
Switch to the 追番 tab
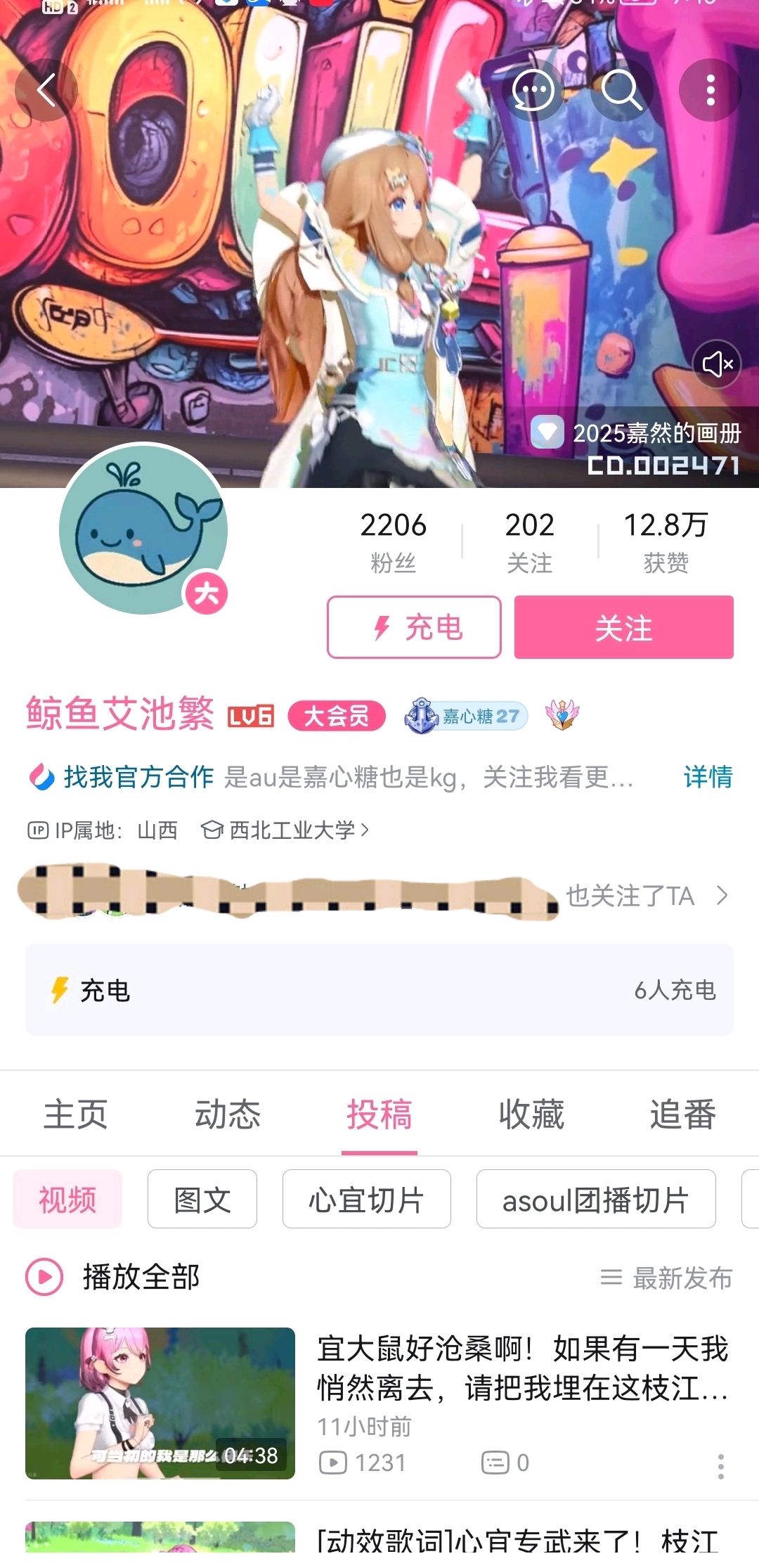[x=682, y=1114]
